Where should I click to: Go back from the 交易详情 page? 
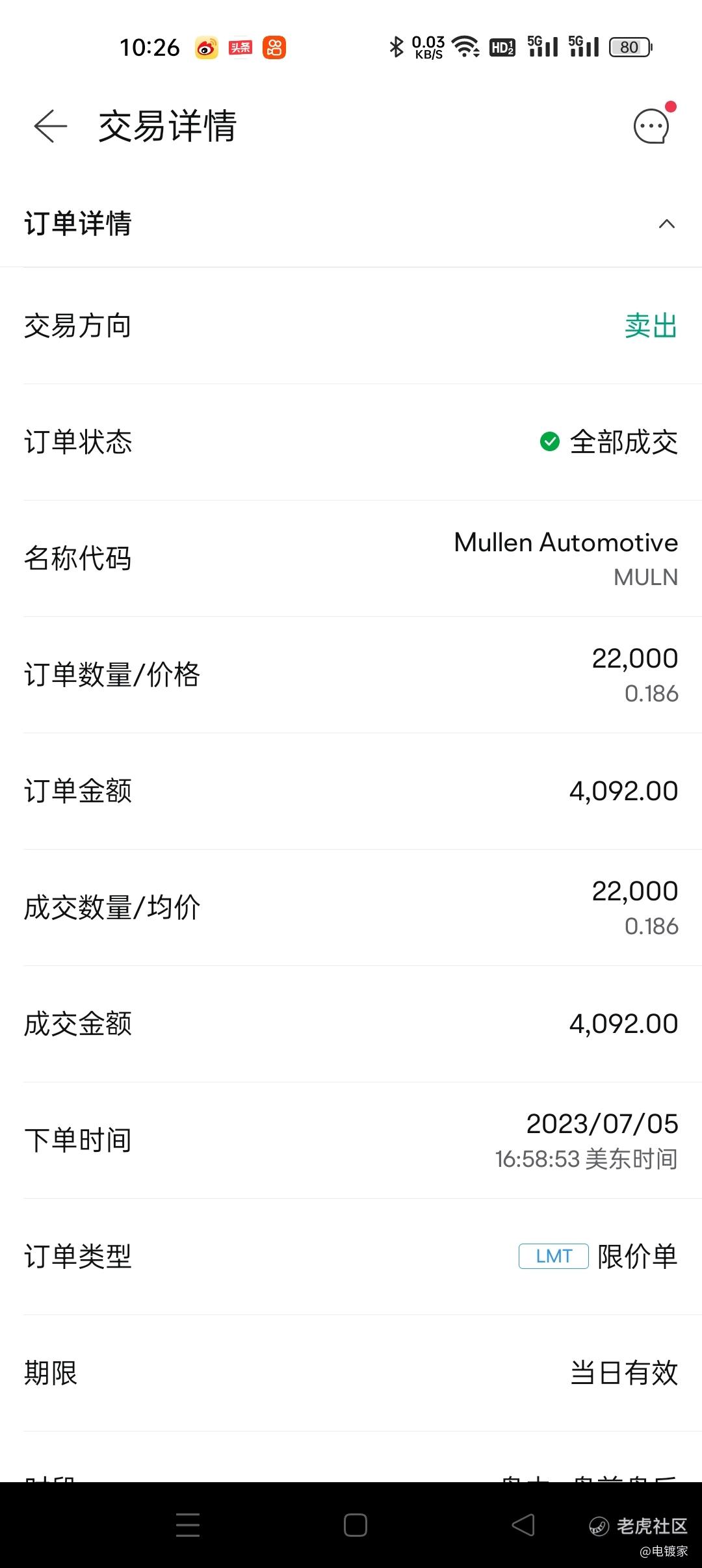point(51,126)
